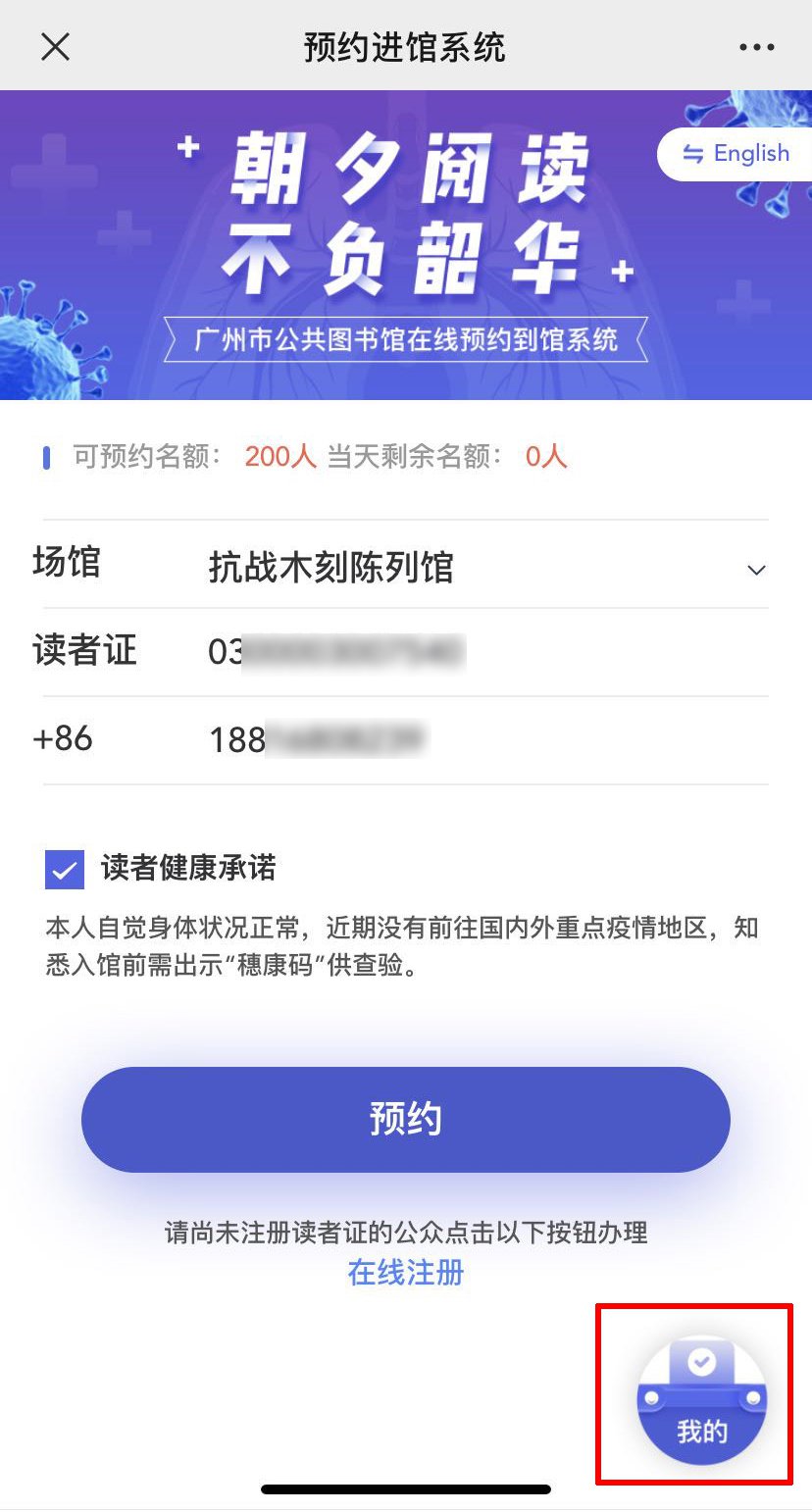Switch language to English
The height and width of the screenshot is (1512, 812).
point(736,154)
